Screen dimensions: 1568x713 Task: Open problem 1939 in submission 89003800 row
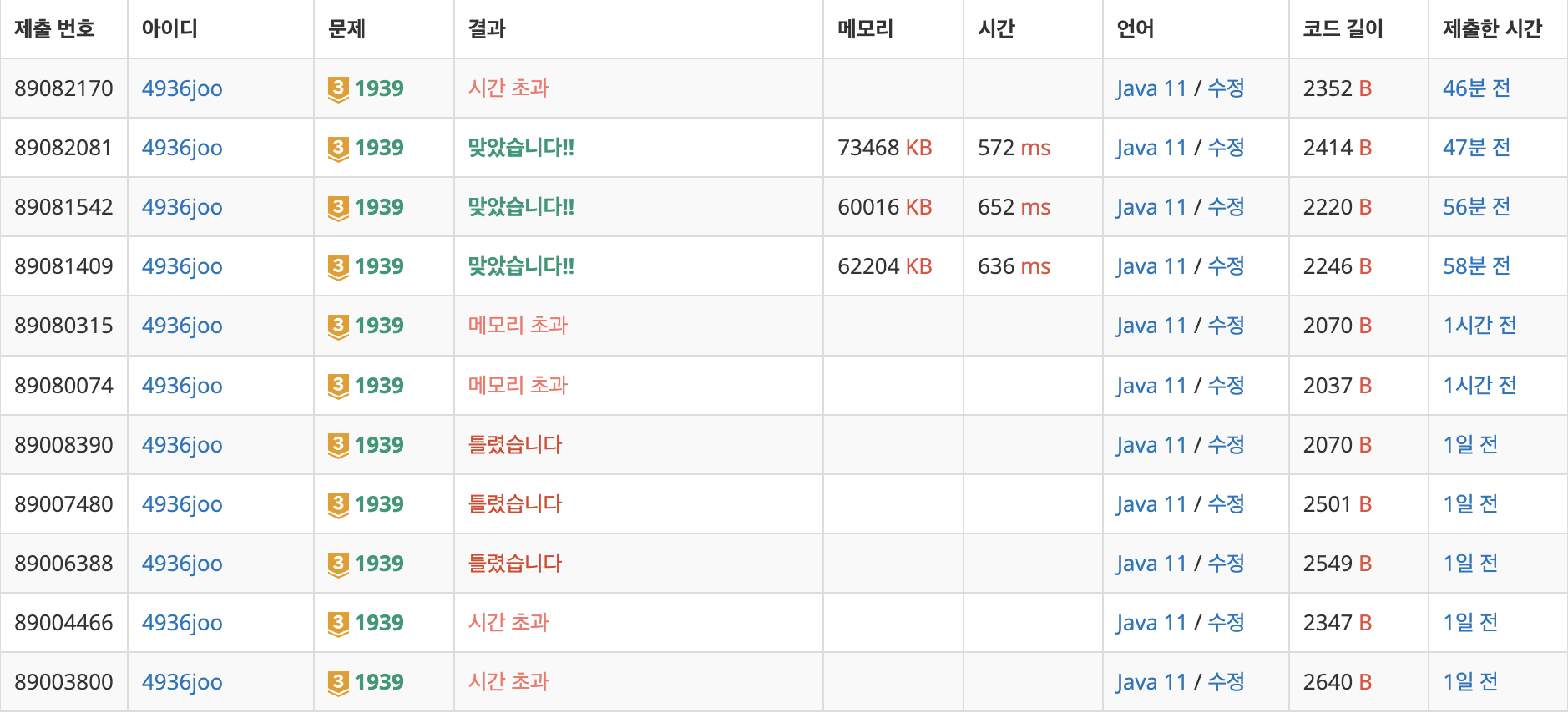tap(378, 682)
